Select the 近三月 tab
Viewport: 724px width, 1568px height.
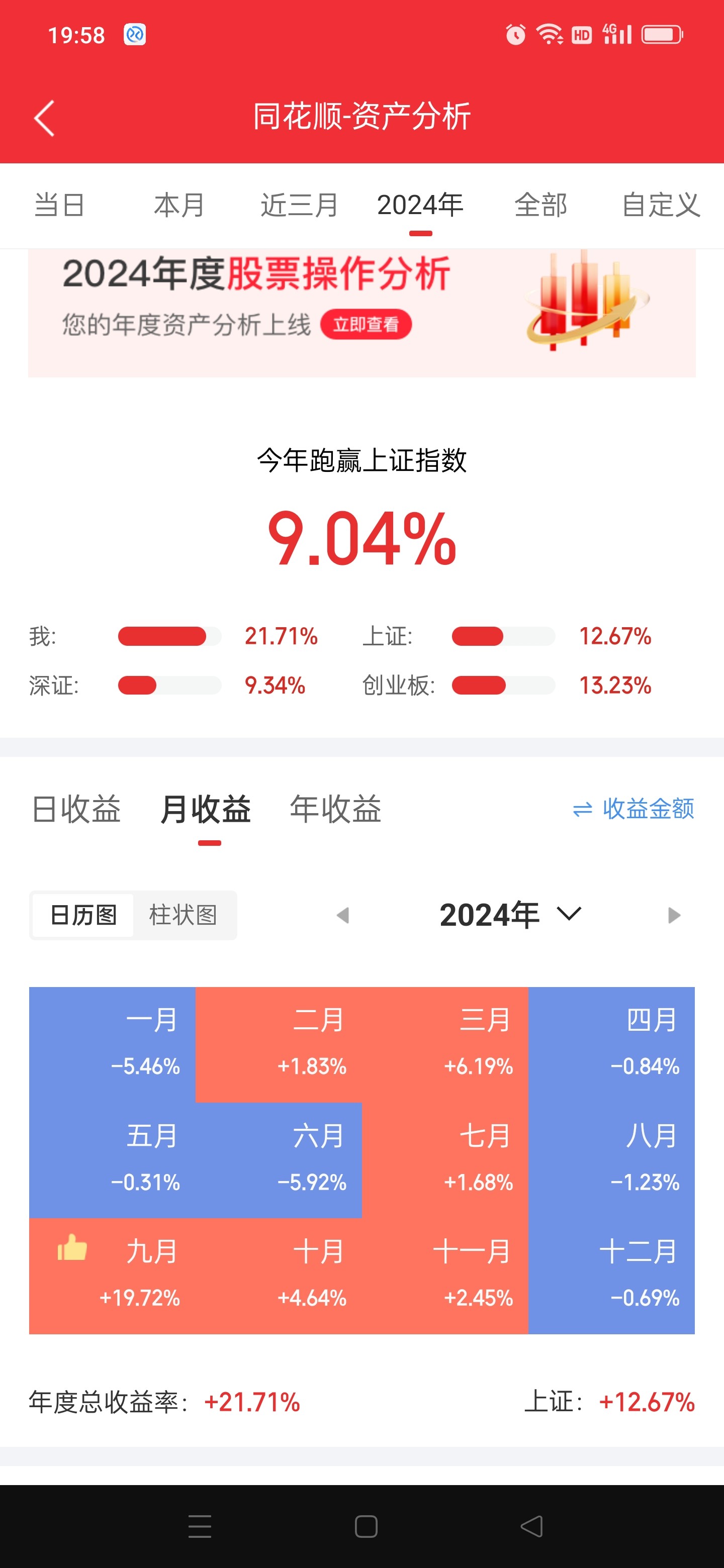(299, 205)
